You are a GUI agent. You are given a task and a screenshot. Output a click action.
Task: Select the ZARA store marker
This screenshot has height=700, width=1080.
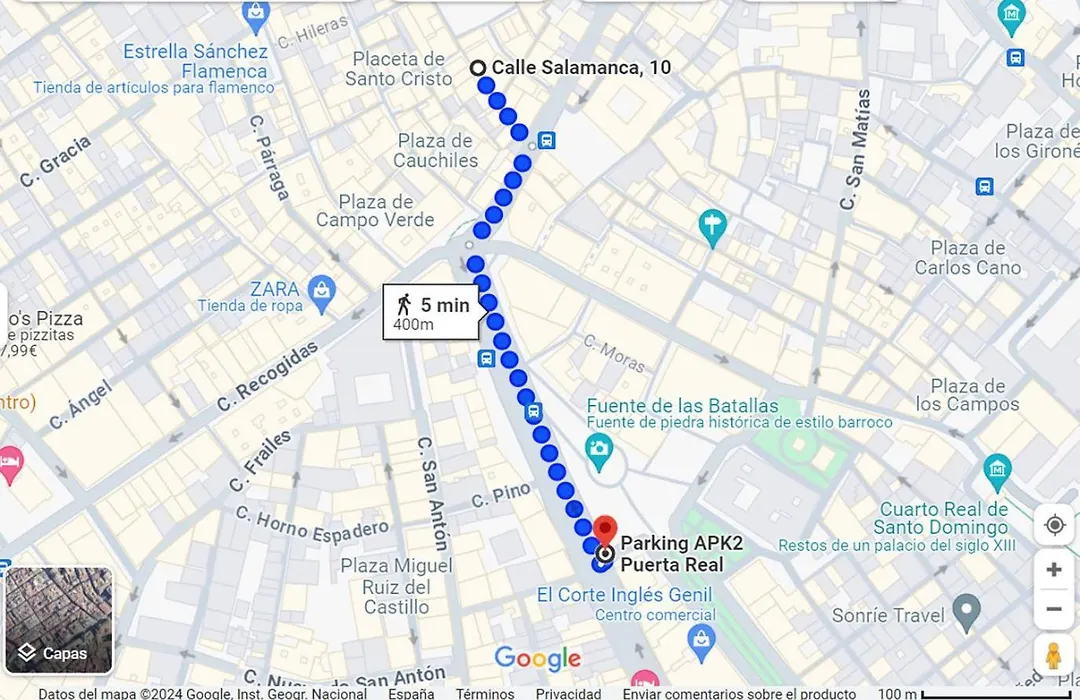point(321,290)
